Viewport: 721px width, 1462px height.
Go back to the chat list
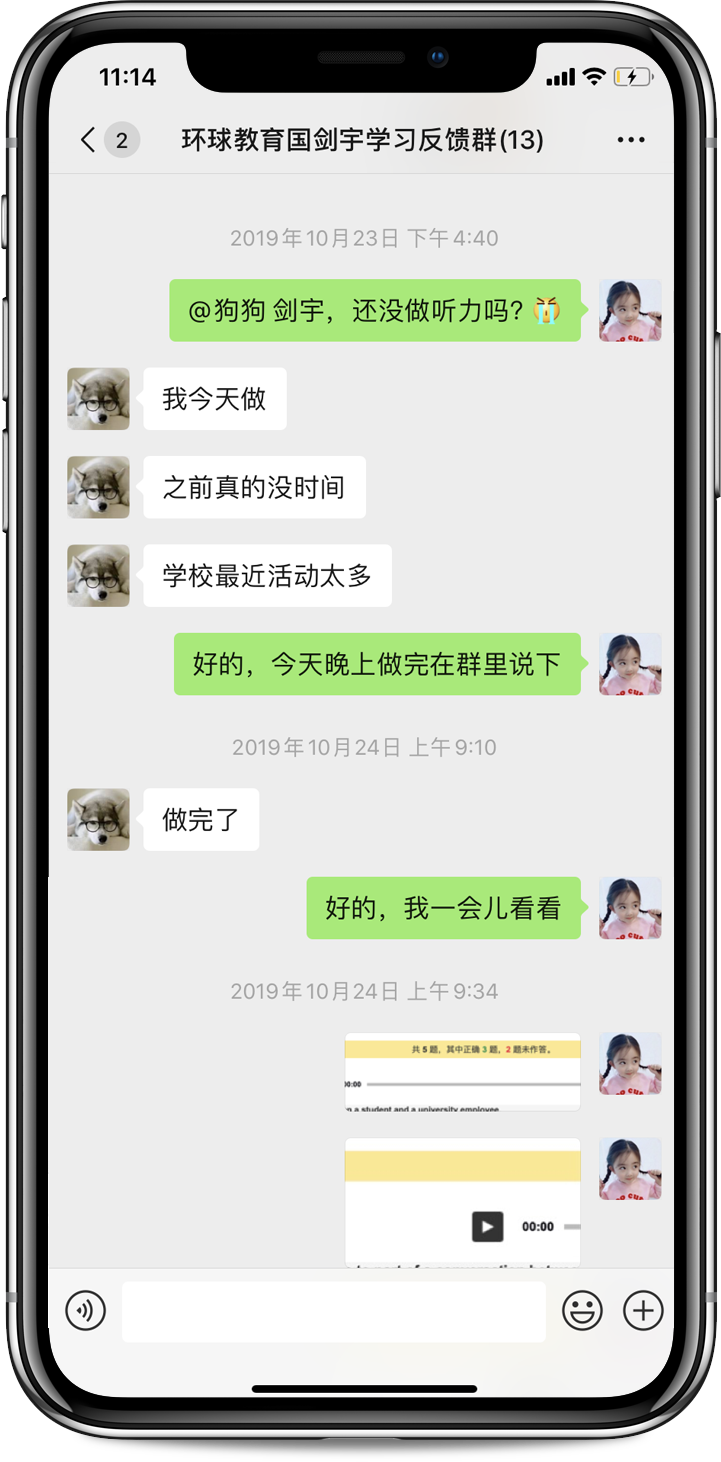[90, 140]
